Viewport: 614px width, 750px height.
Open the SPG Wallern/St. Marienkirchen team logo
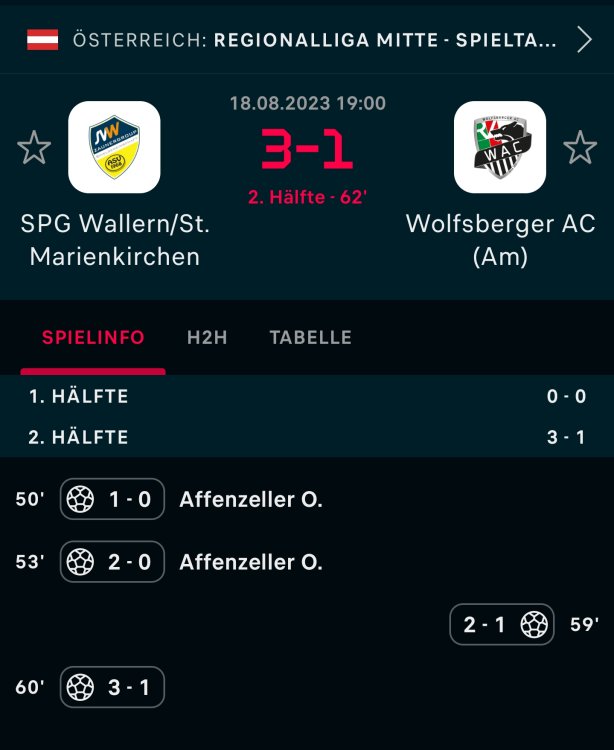point(114,147)
